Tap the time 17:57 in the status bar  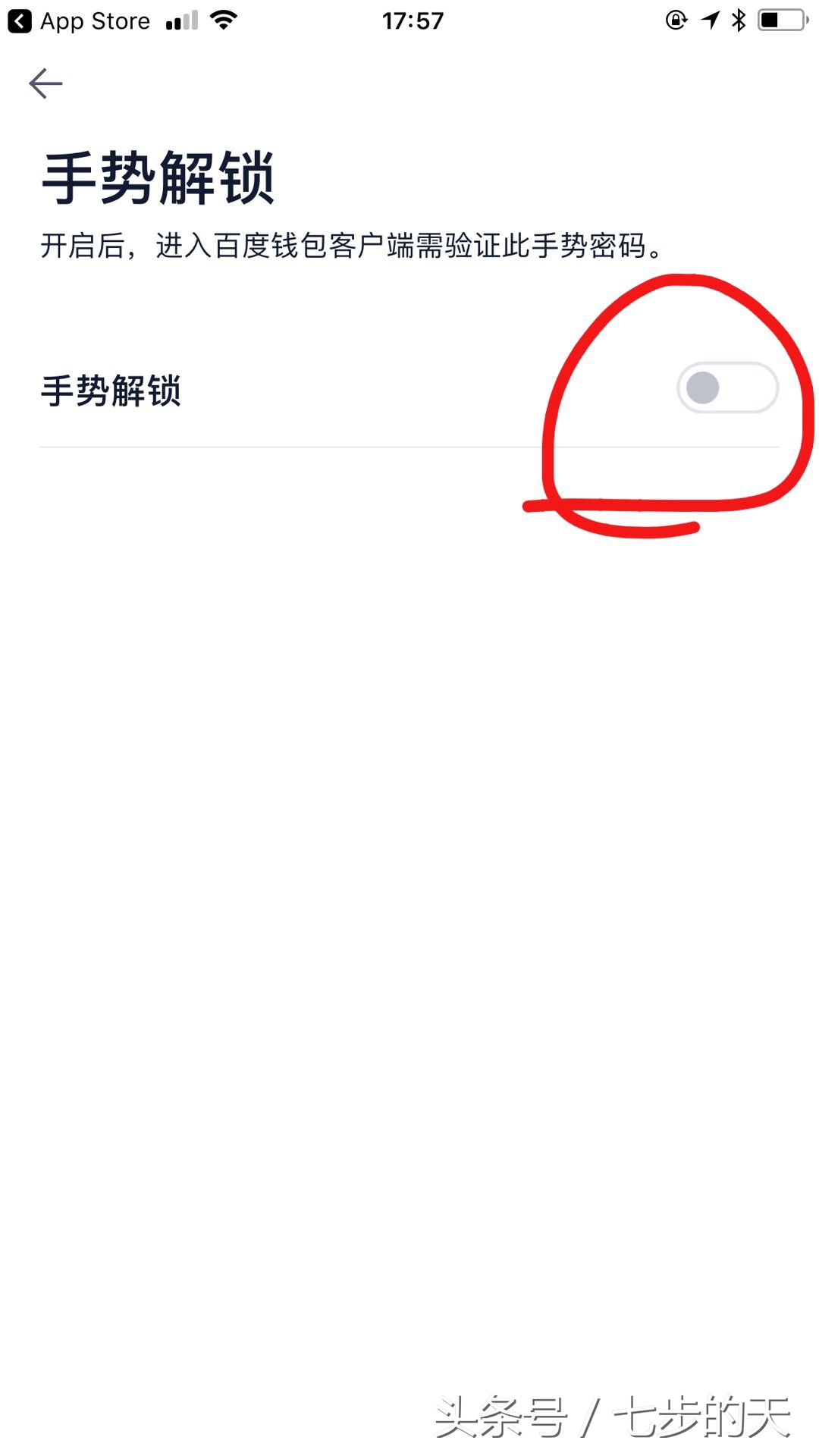coord(413,20)
